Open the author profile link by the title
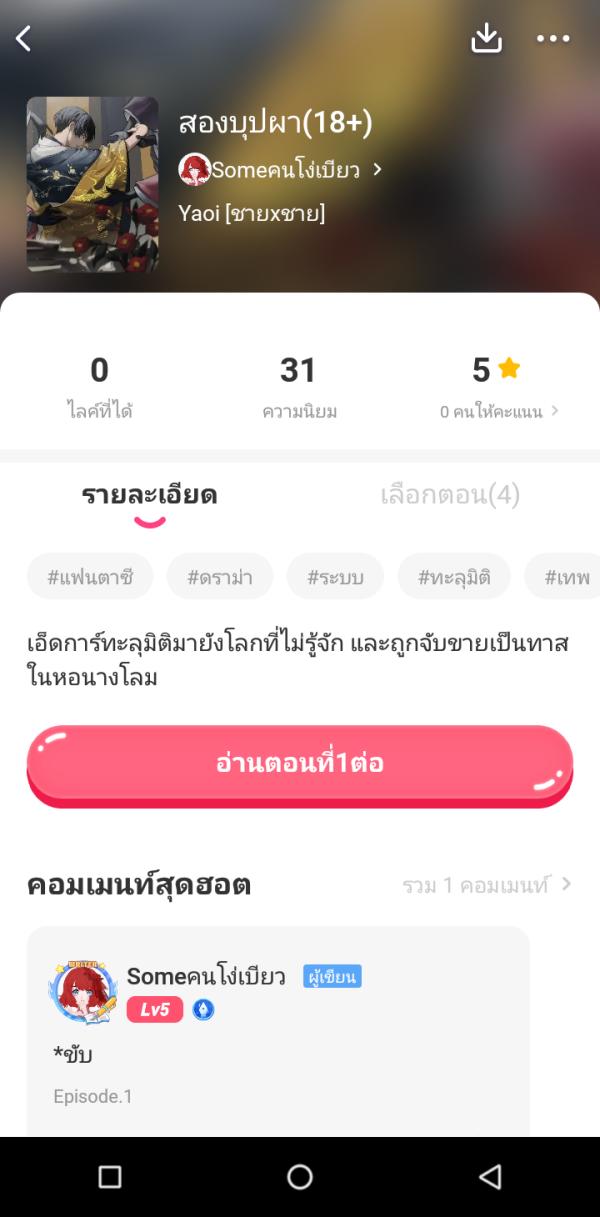The width and height of the screenshot is (600, 1217). [x=280, y=169]
